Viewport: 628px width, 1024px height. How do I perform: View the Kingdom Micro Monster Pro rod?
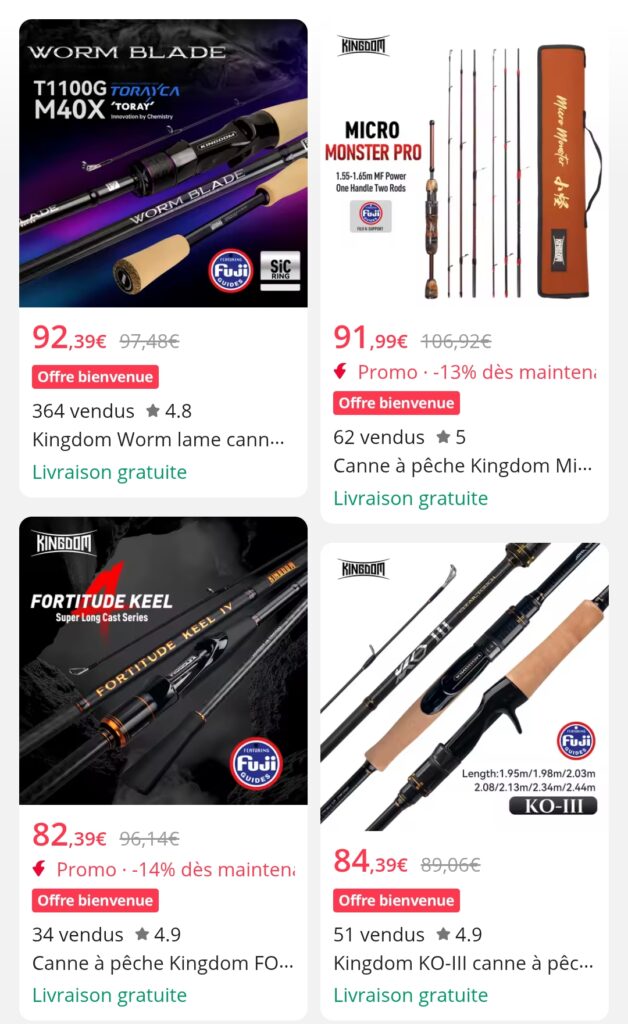coord(464,172)
